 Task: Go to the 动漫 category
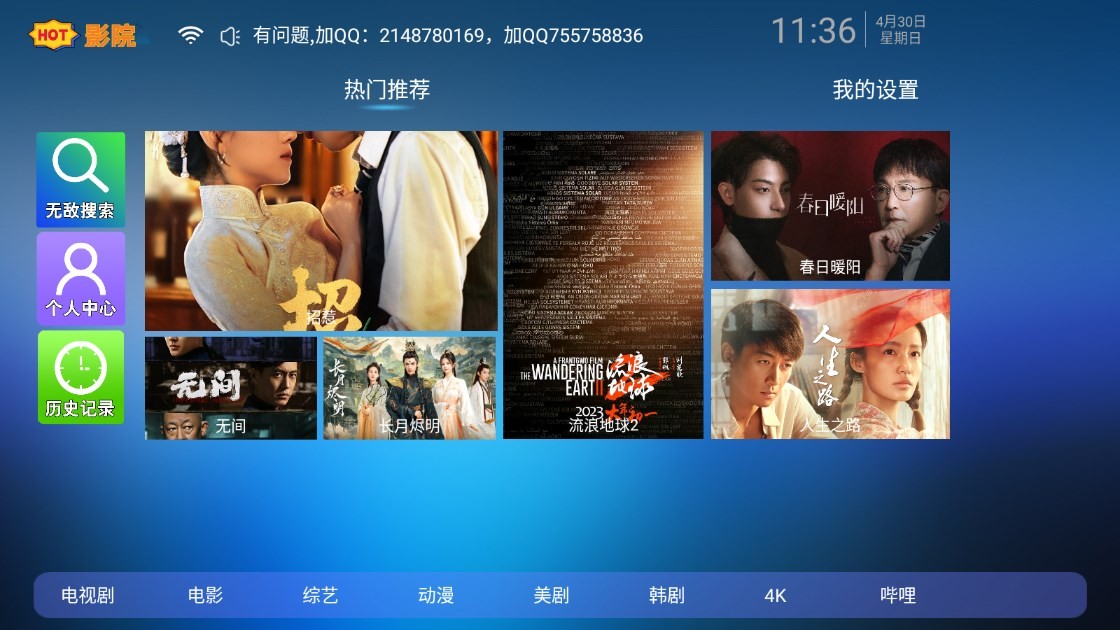tap(436, 596)
